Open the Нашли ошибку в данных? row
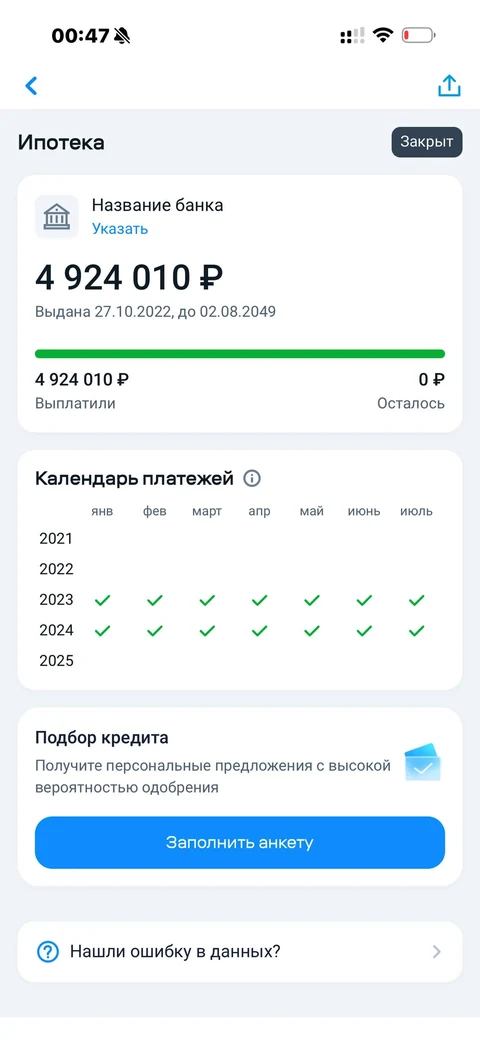The image size is (480, 1043). tap(239, 952)
